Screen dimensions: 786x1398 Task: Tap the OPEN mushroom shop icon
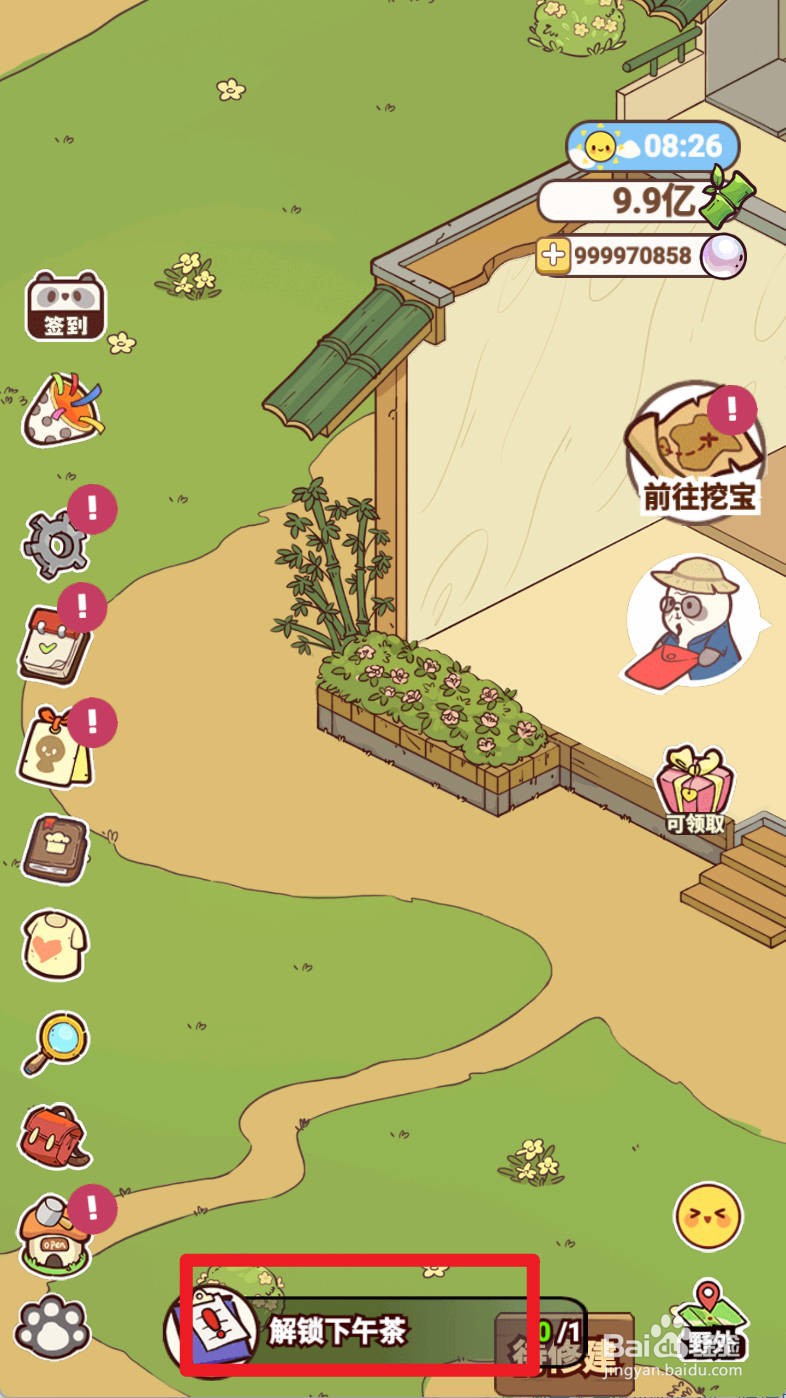[55, 1237]
